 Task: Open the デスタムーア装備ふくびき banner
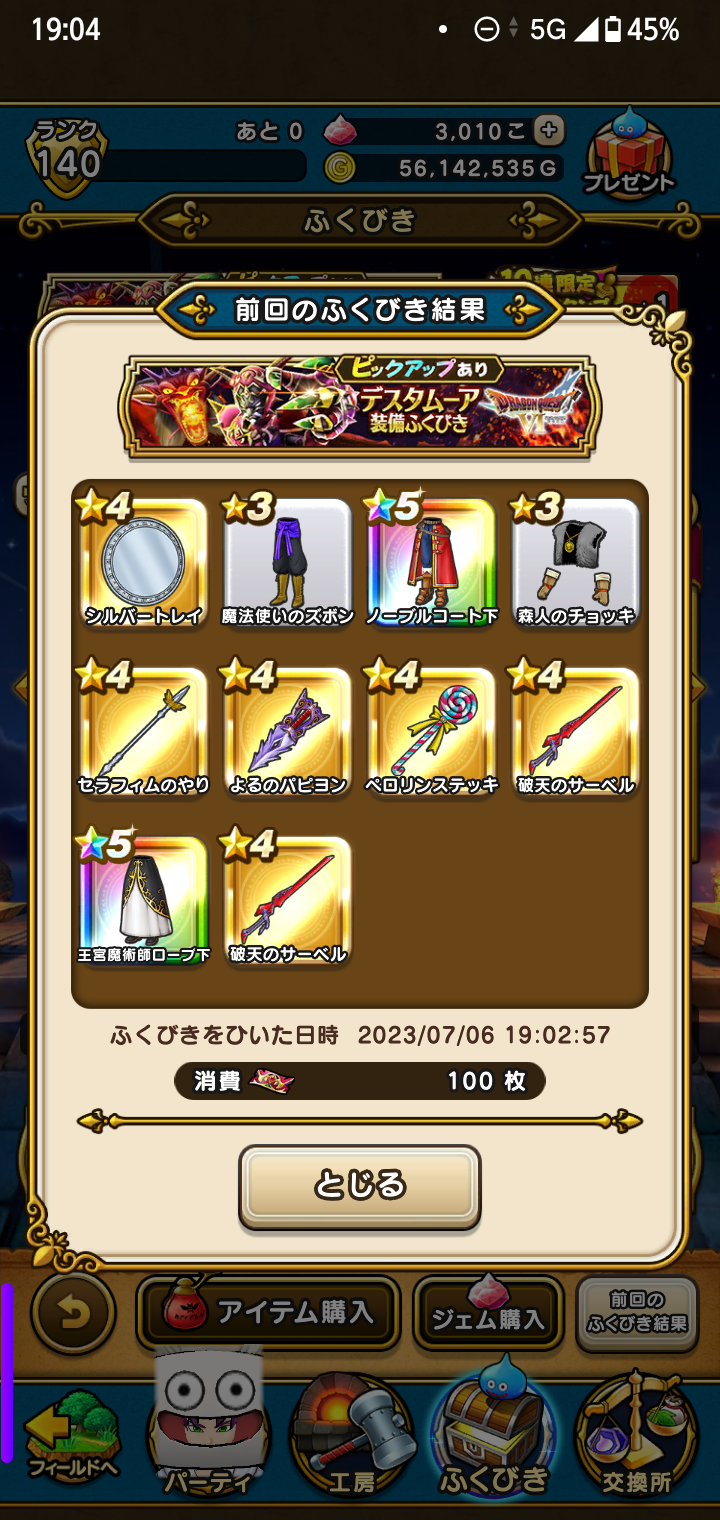(360, 405)
